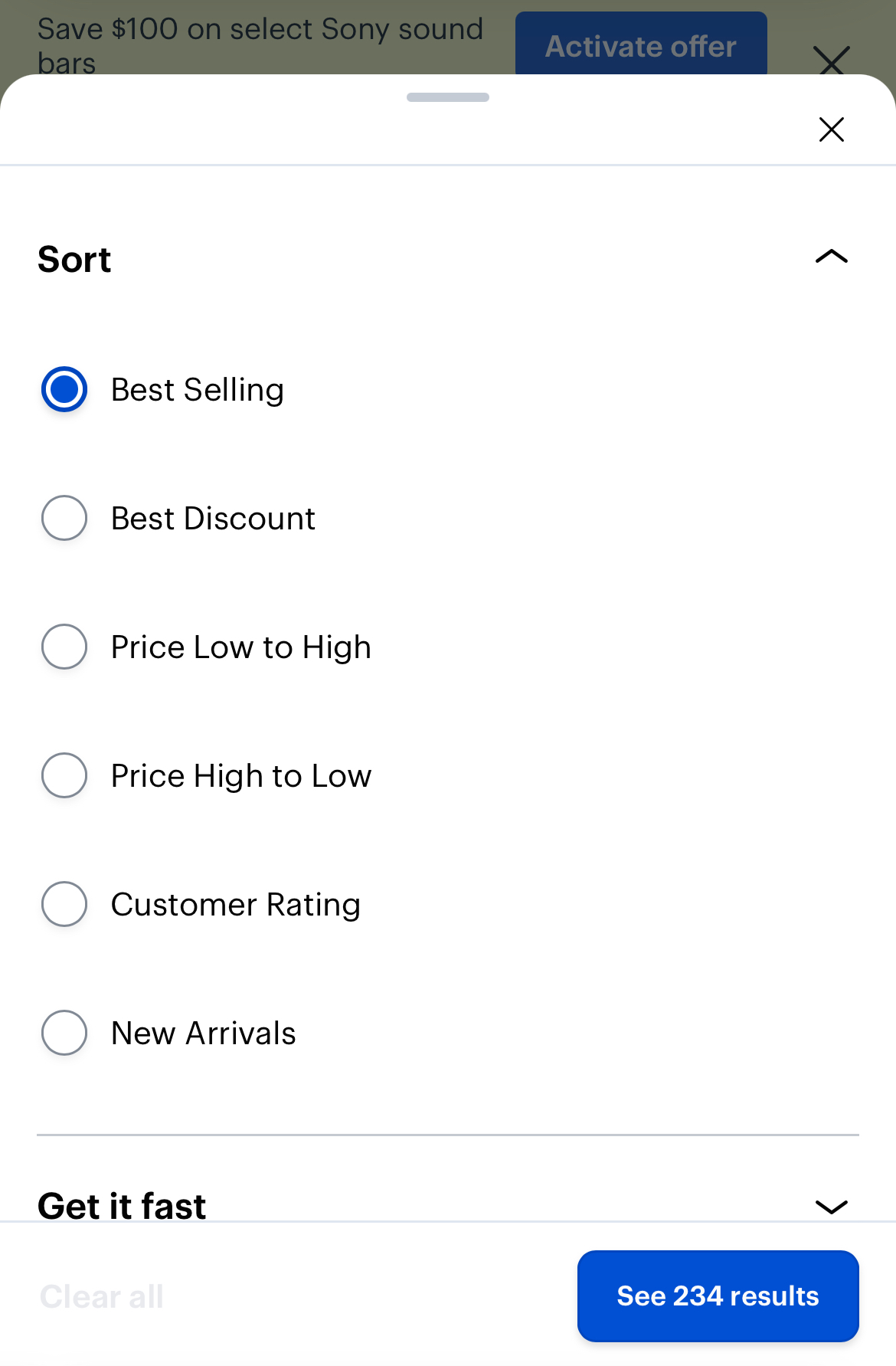Tap the Customer Rating label text
Viewport: 896px width, 1366px height.
(235, 905)
